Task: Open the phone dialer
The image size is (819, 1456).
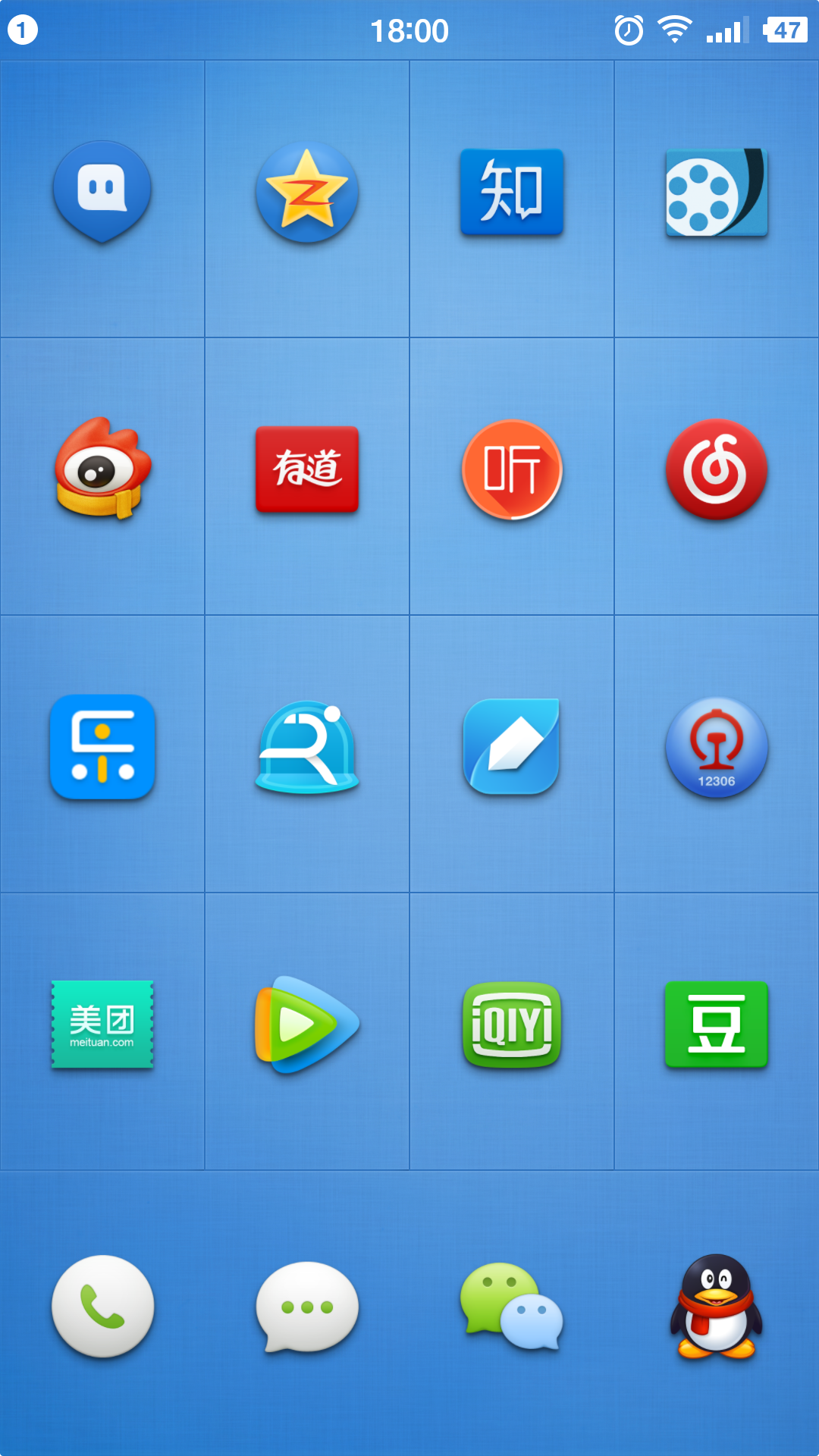Action: [x=102, y=1306]
